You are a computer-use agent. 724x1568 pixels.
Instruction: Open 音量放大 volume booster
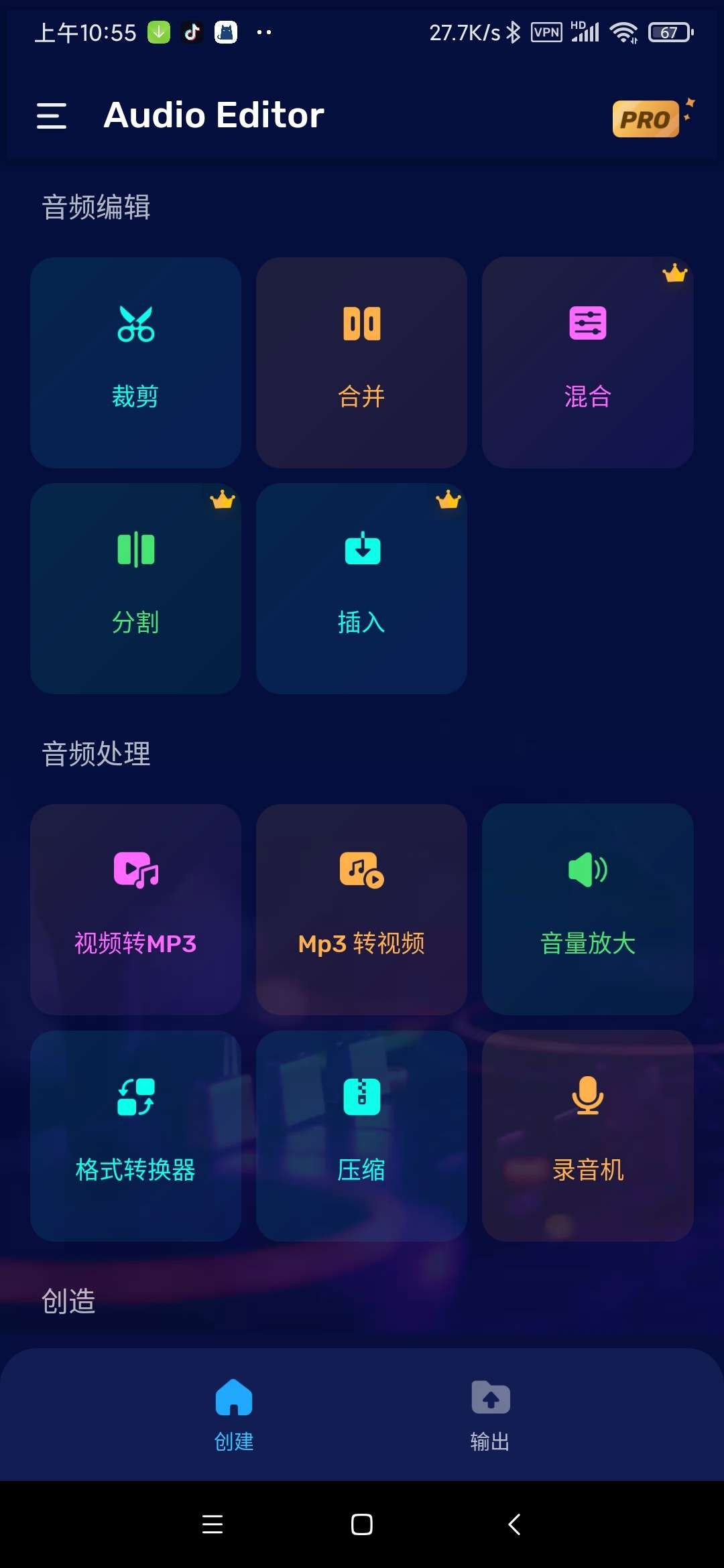pyautogui.click(x=587, y=909)
